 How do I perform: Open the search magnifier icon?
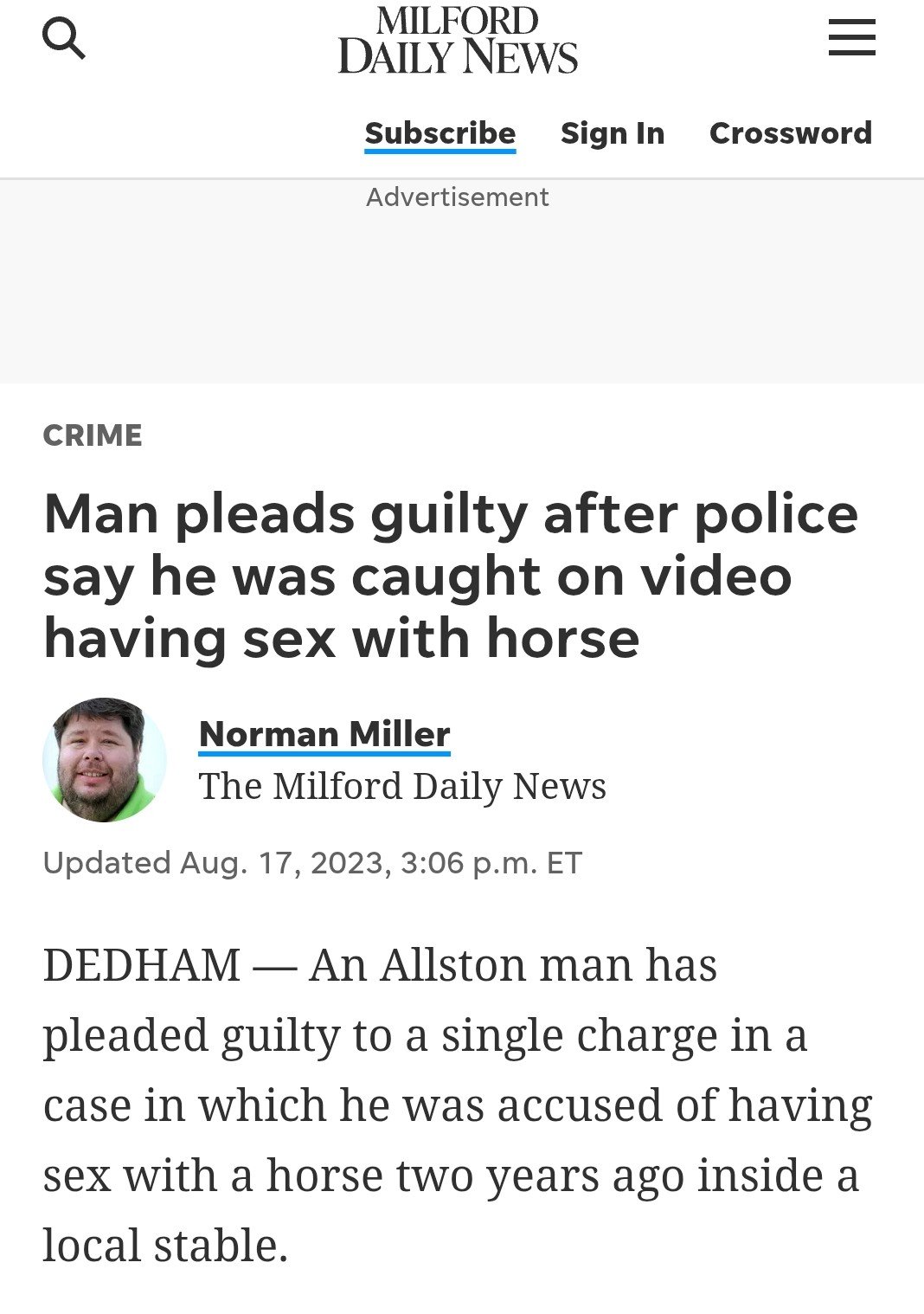click(x=64, y=39)
